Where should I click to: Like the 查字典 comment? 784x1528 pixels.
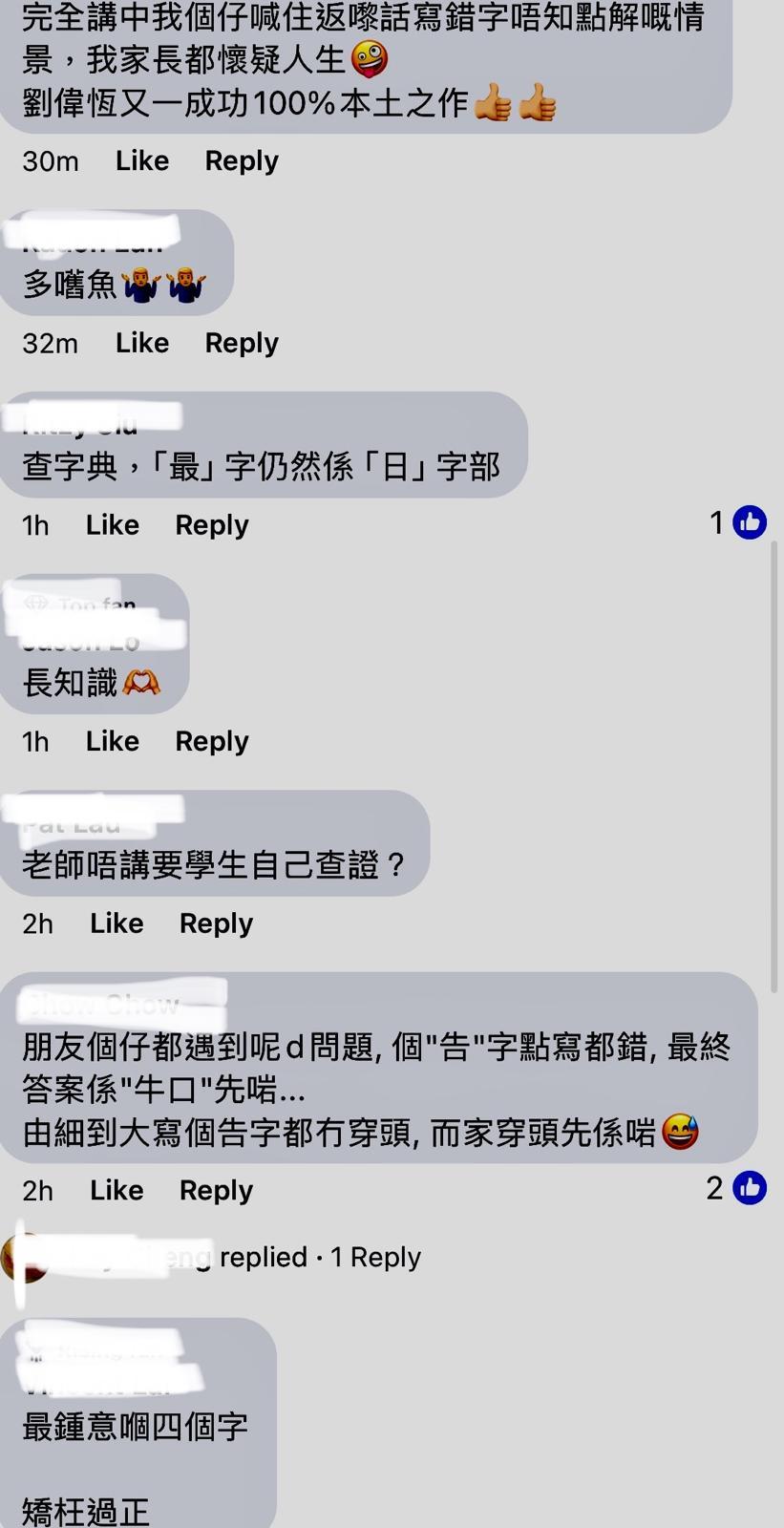click(x=112, y=524)
